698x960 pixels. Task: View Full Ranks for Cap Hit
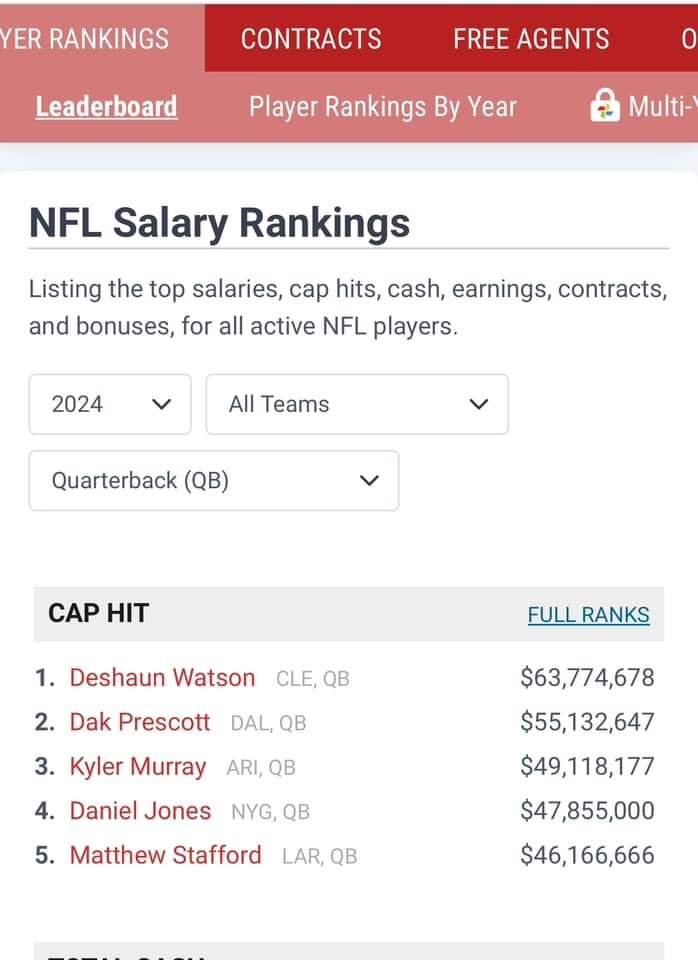coord(588,615)
